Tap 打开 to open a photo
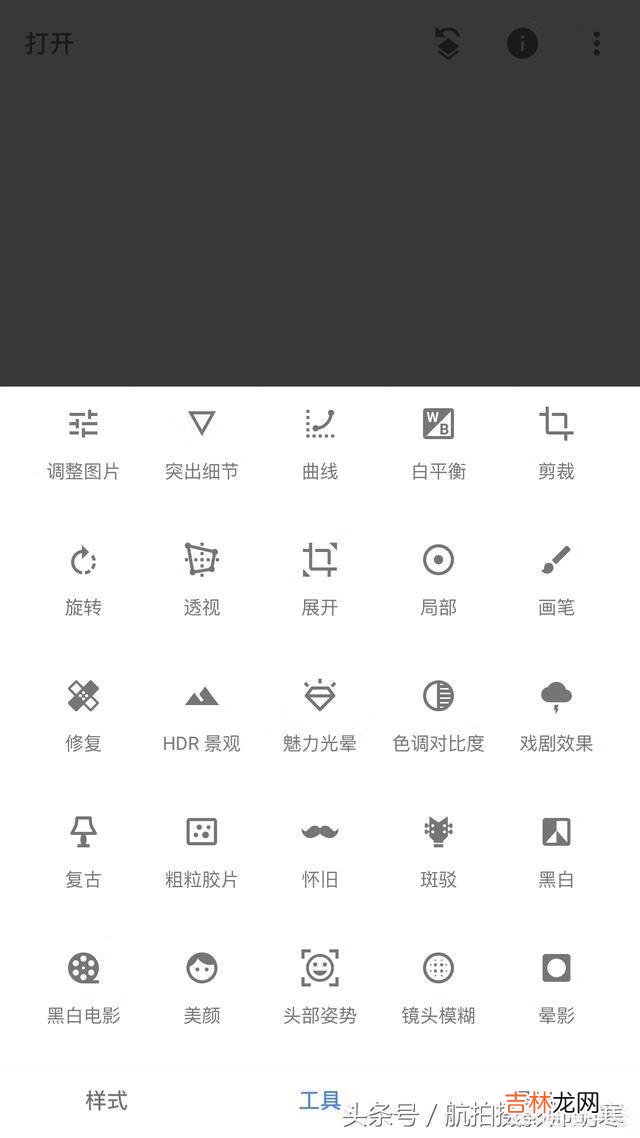Screen dimensions: 640x1138 49,44
